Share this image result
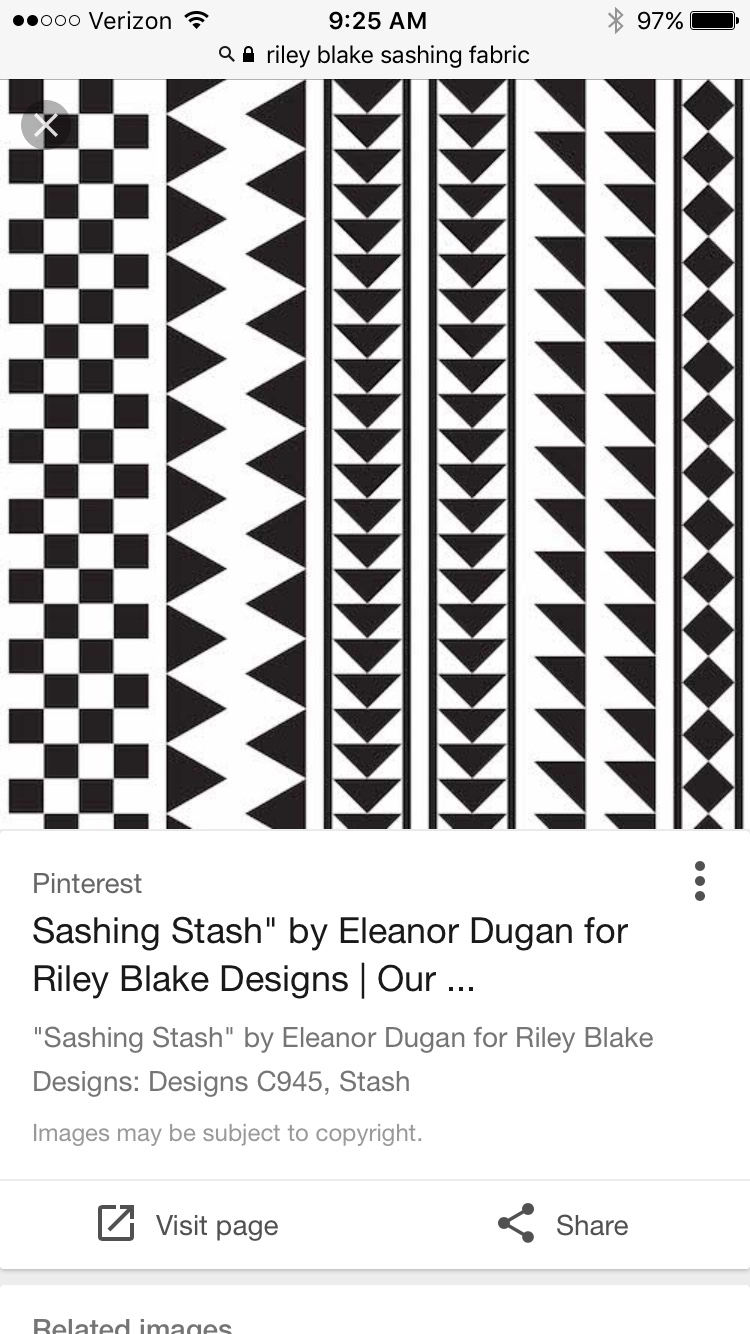Viewport: 750px width, 1334px height. [x=563, y=1225]
